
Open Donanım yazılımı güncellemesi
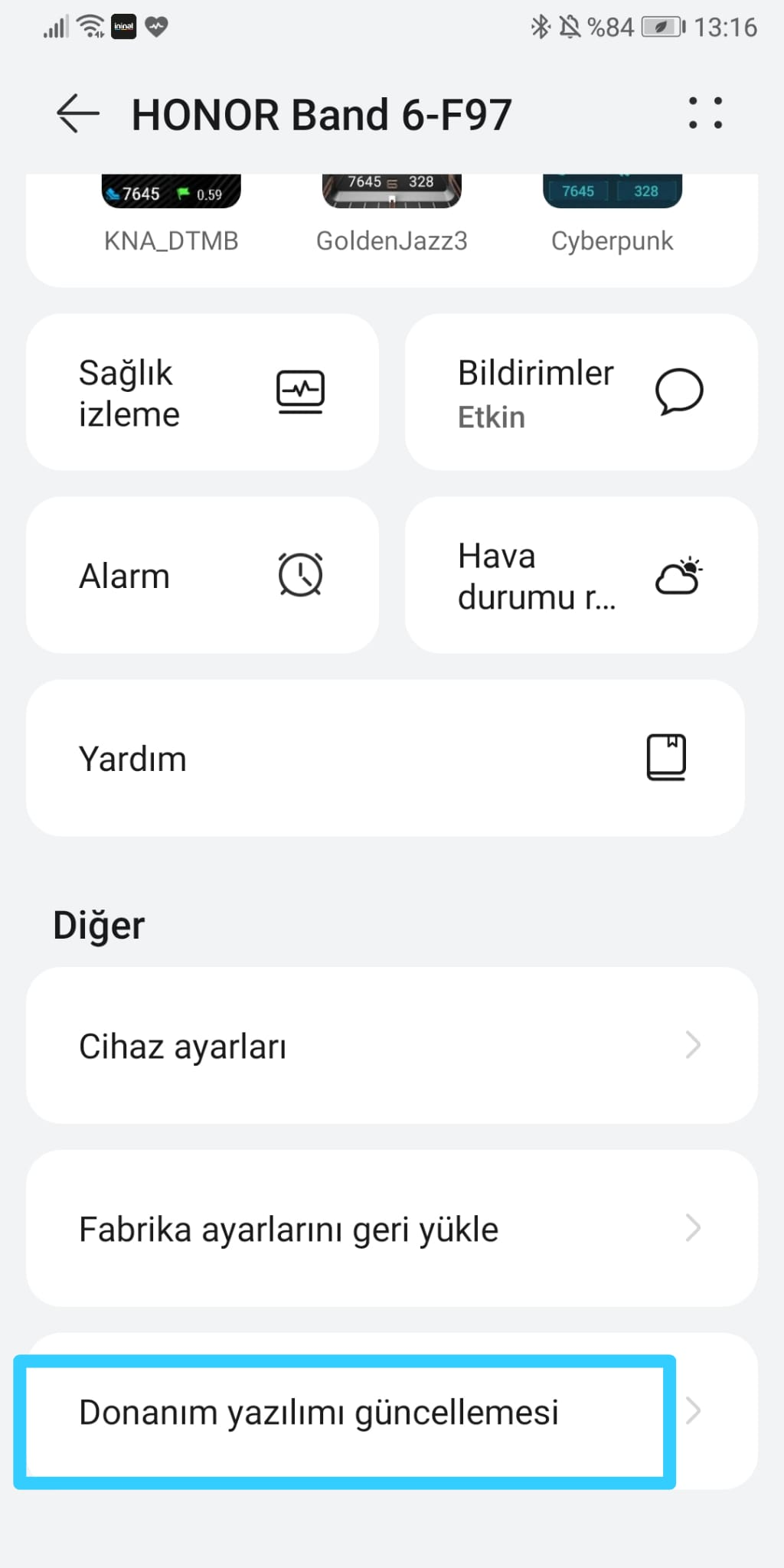[x=345, y=1413]
